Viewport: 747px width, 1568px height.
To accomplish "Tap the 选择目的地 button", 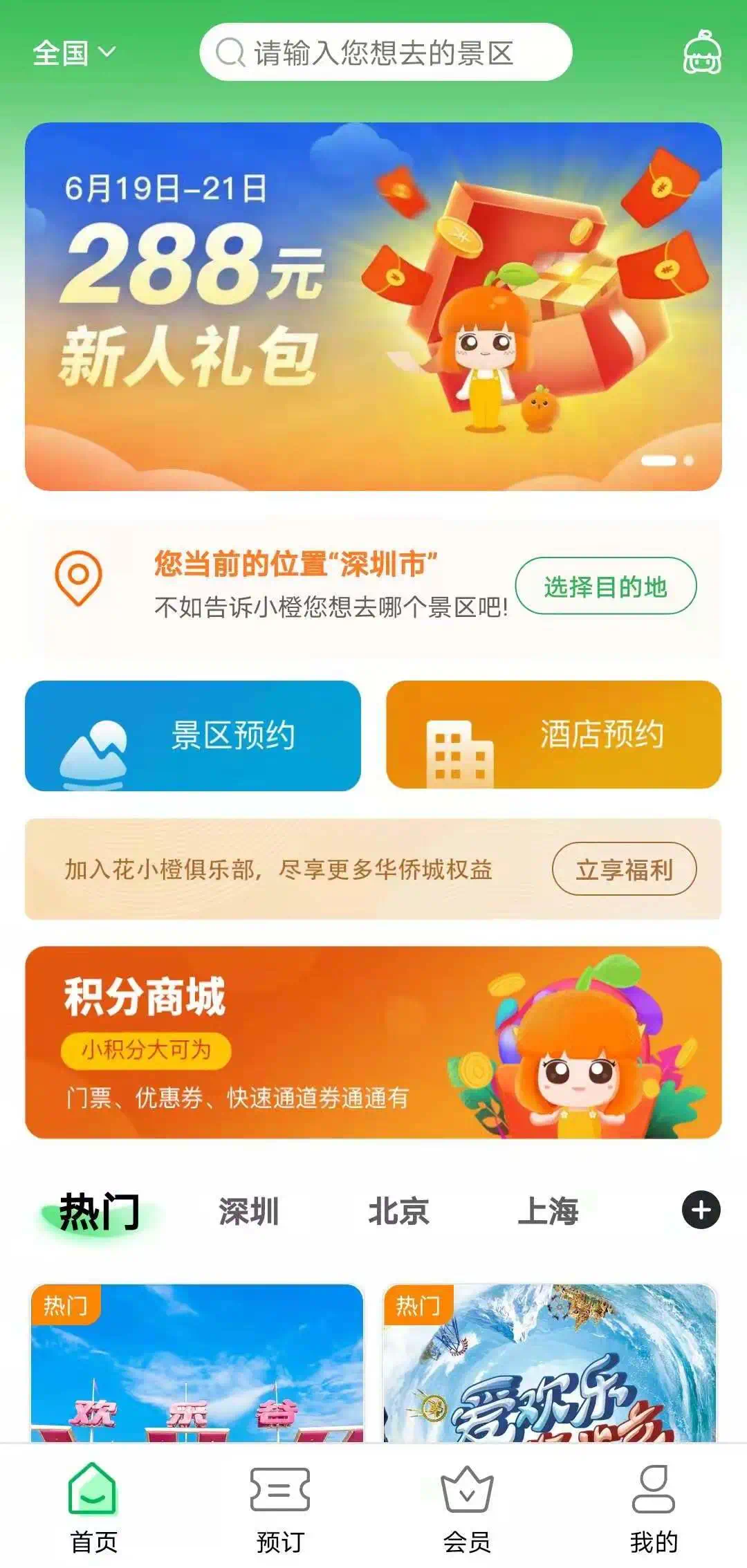I will click(x=605, y=587).
